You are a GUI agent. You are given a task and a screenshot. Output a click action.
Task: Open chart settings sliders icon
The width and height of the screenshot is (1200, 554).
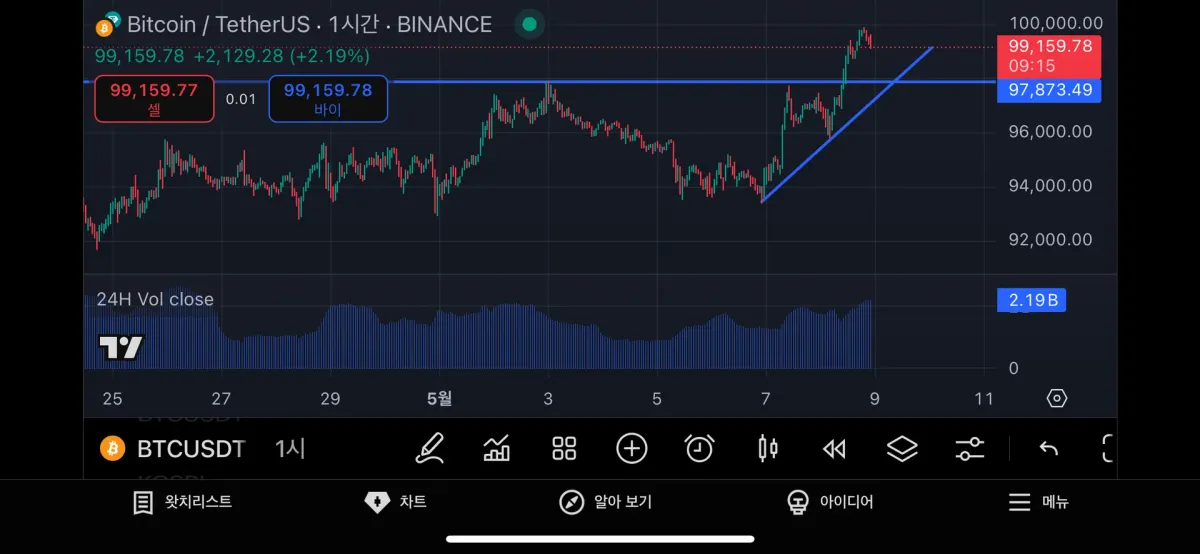pyautogui.click(x=969, y=449)
